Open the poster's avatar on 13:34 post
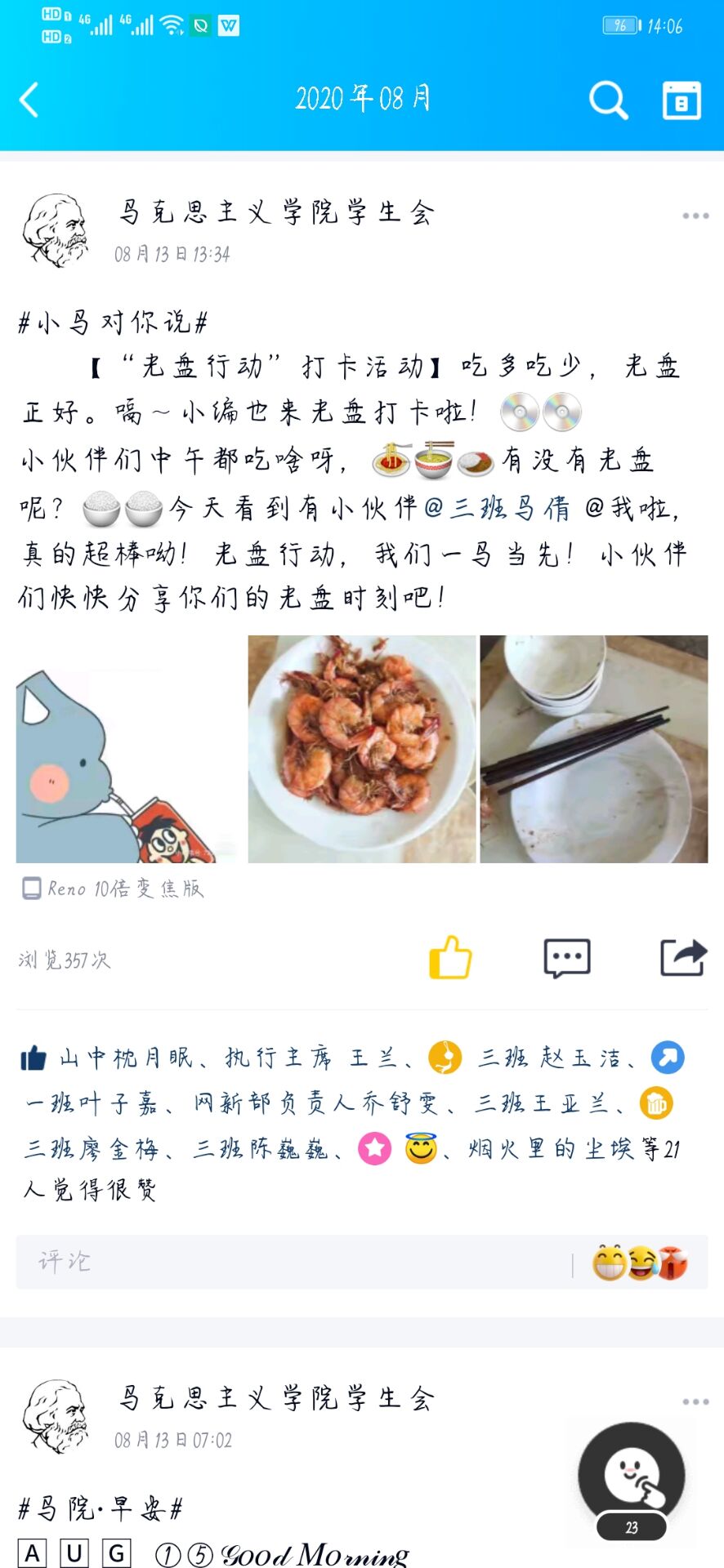 click(56, 230)
